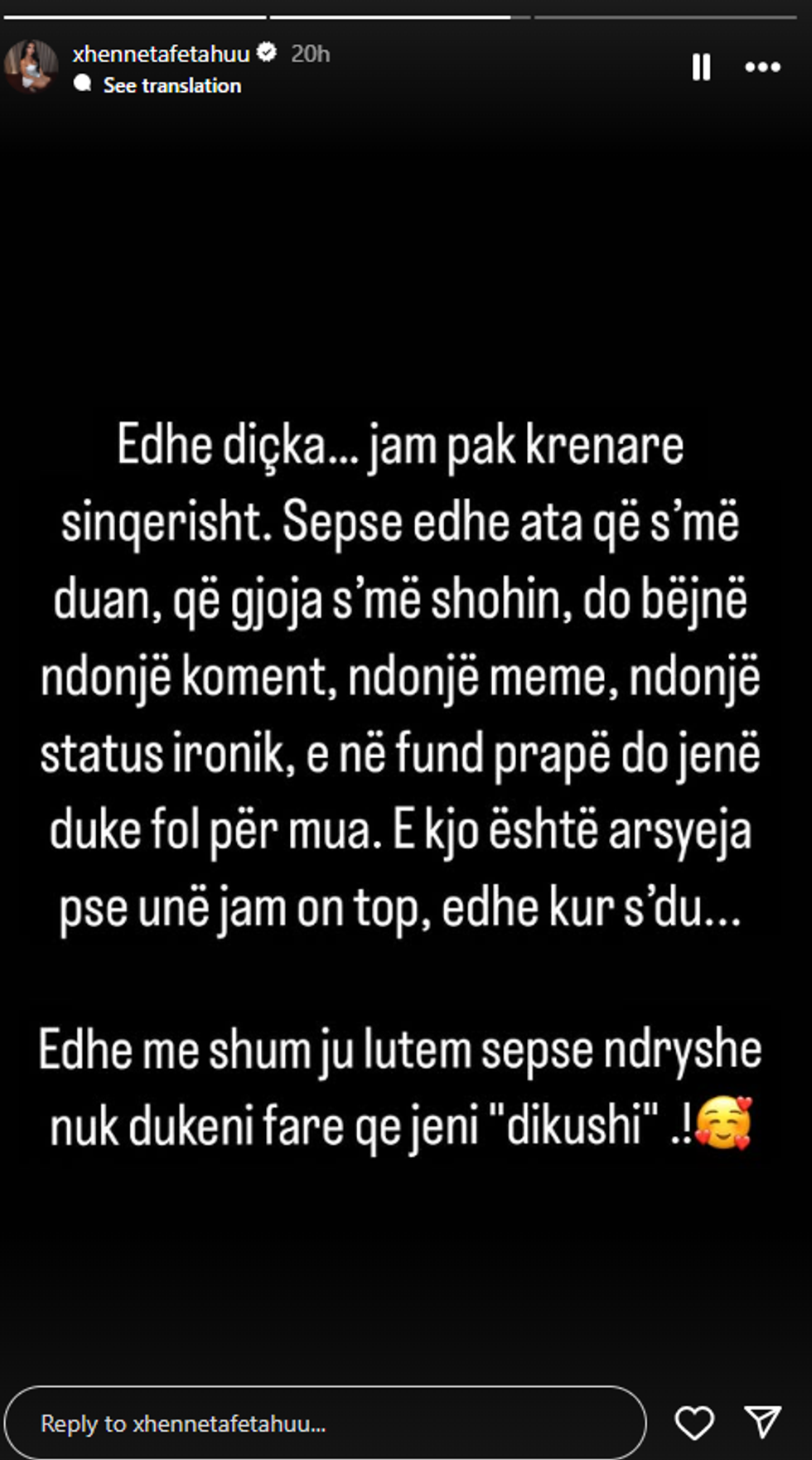Open xhennetafetahuu's profile picture
Screen dimensions: 812x1460
pyautogui.click(x=31, y=66)
